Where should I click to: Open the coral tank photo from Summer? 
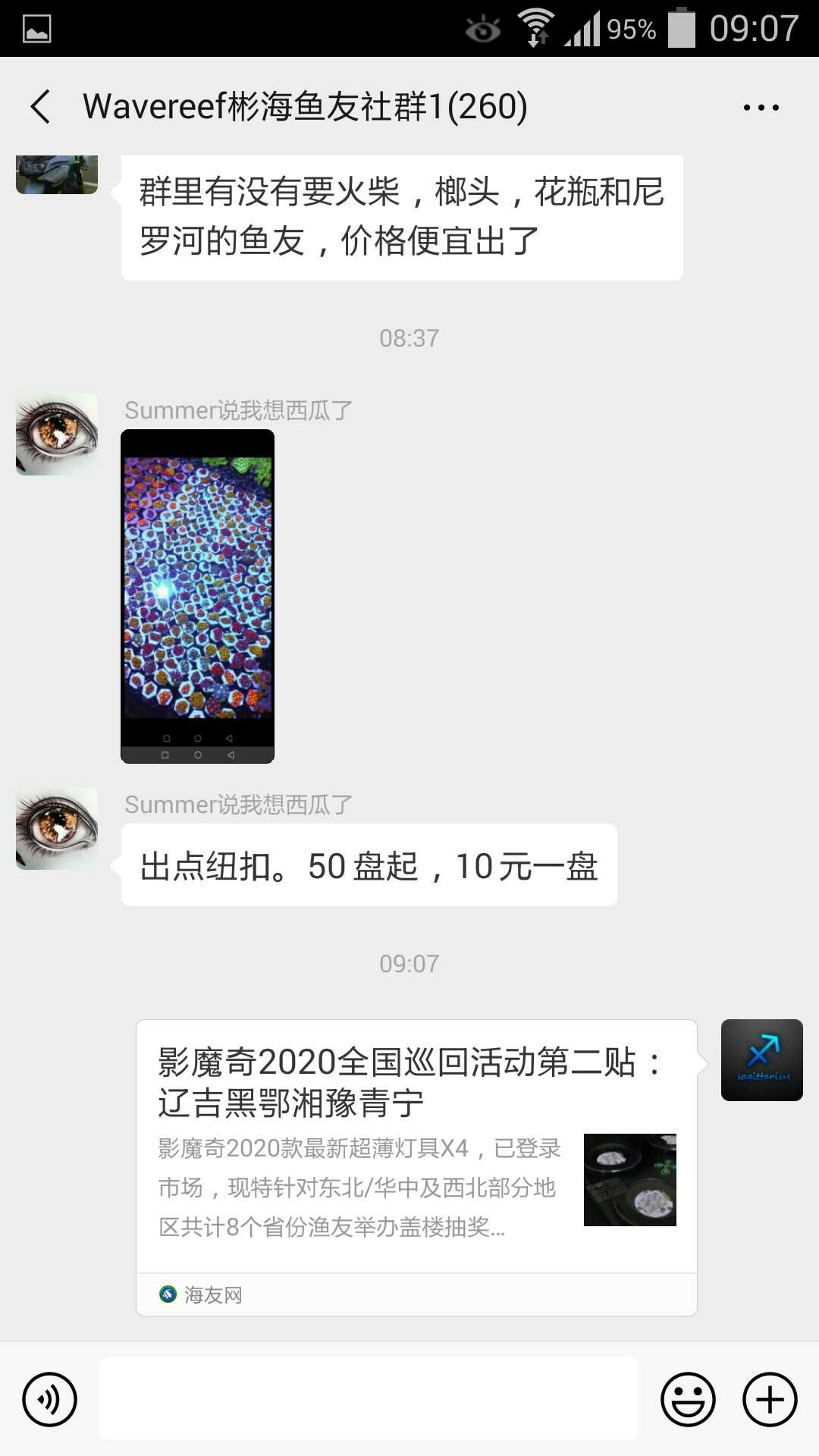click(197, 595)
